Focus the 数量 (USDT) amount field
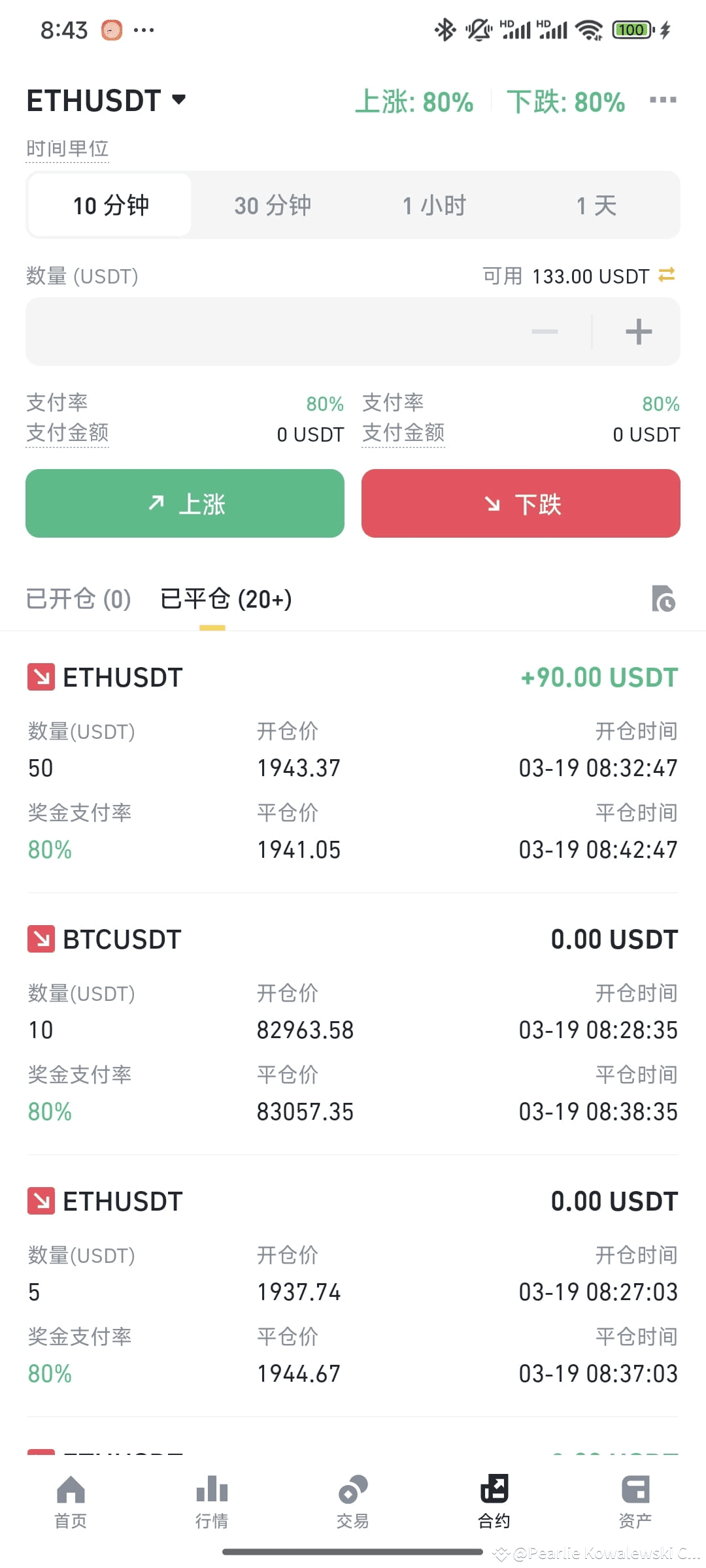 (x=275, y=332)
